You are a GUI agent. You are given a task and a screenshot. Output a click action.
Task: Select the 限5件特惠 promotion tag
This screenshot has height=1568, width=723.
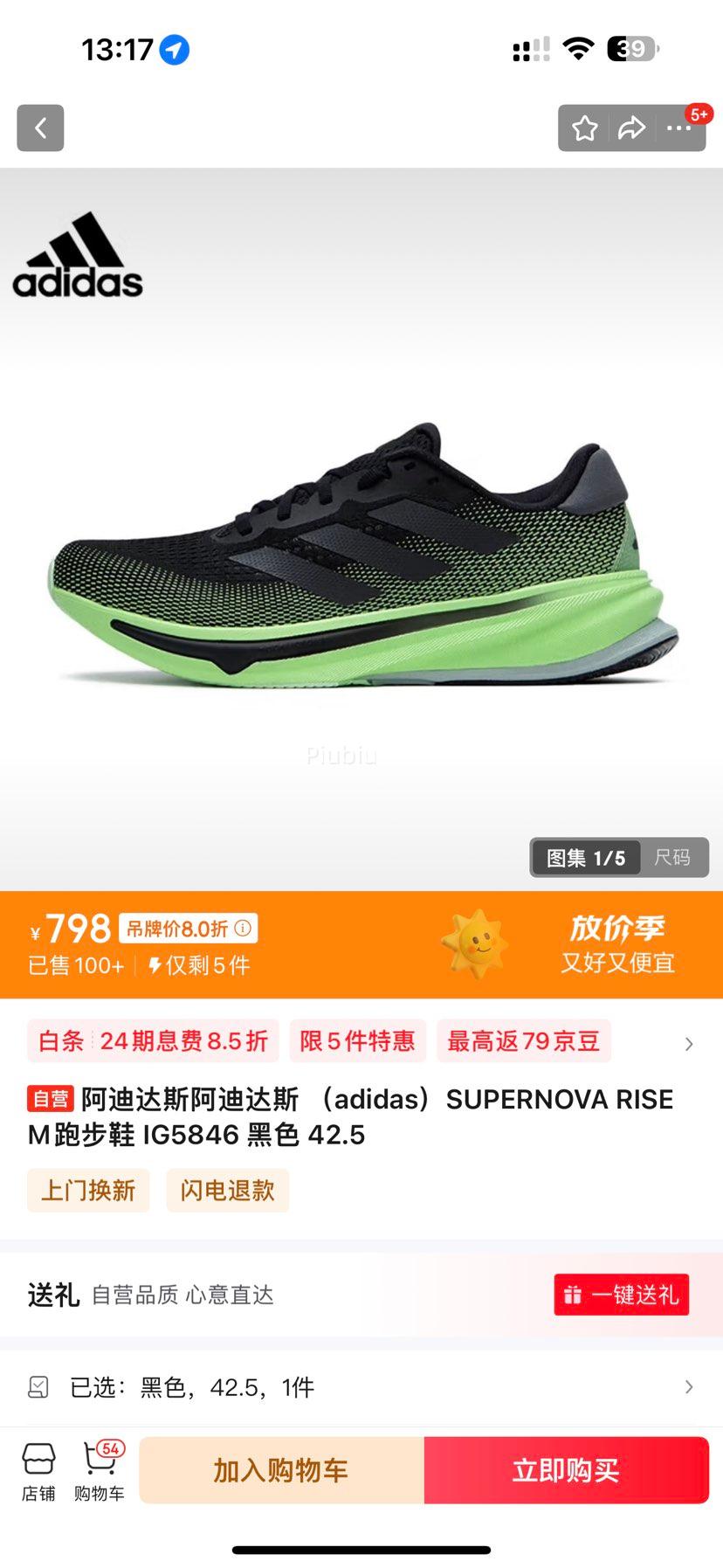click(x=357, y=1041)
